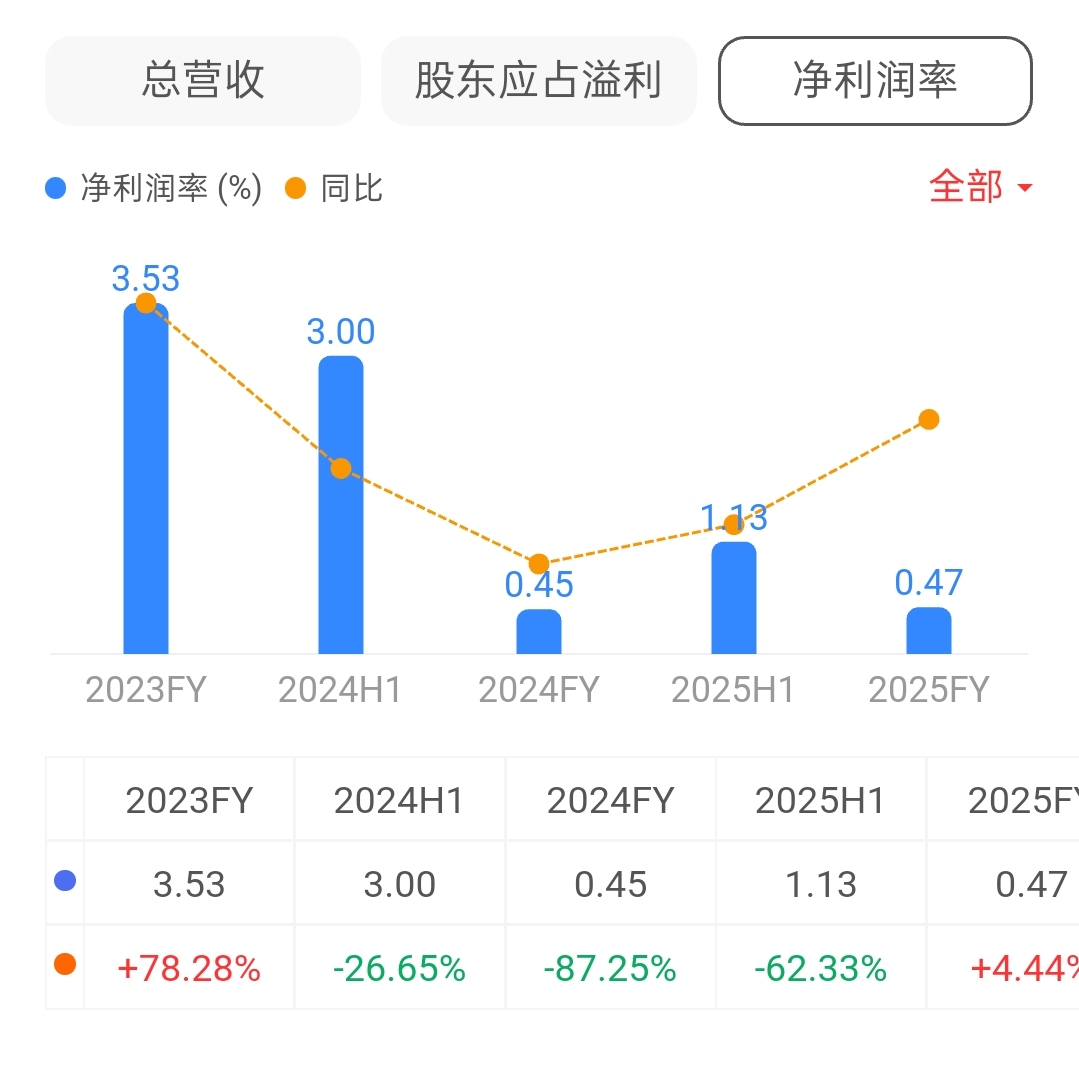Toggle the 净利润率 (%) legend series
This screenshot has width=1079, height=1087.
(x=155, y=188)
